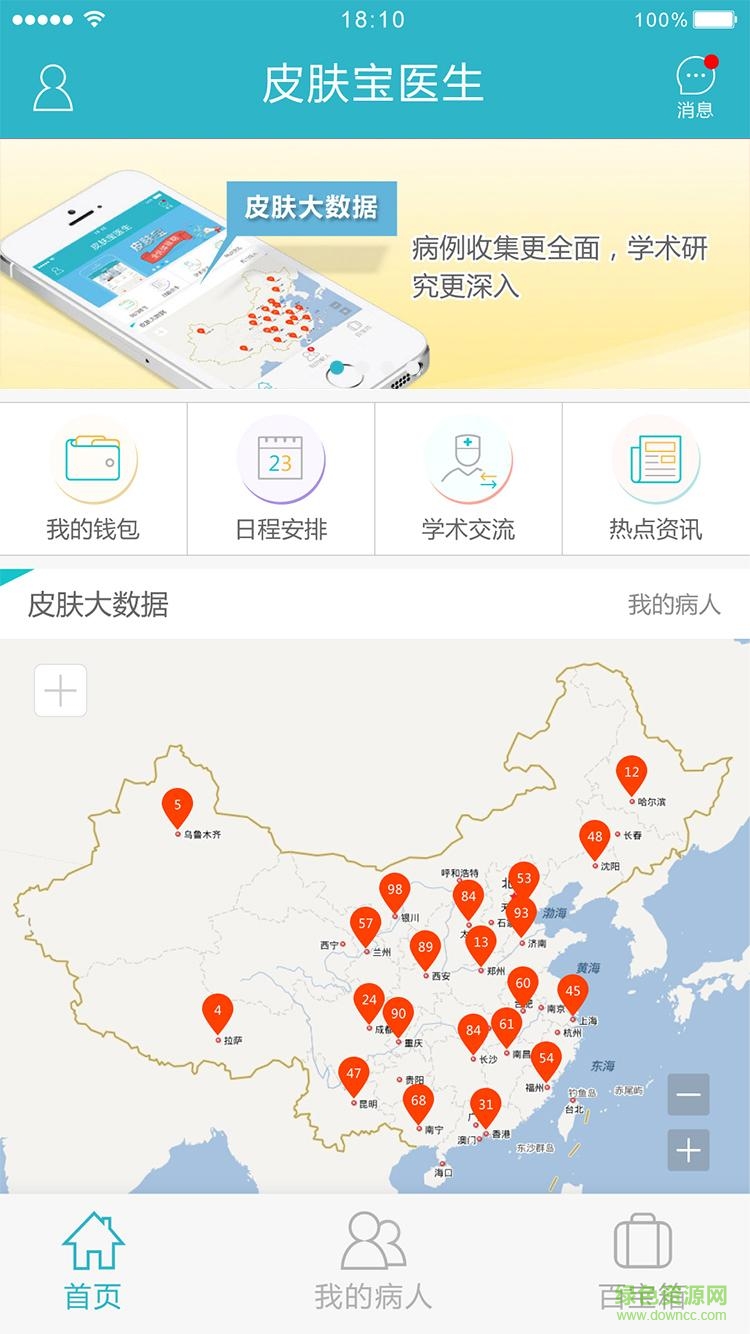
Task: Expand the map with the top-left plus
Action: 60,690
